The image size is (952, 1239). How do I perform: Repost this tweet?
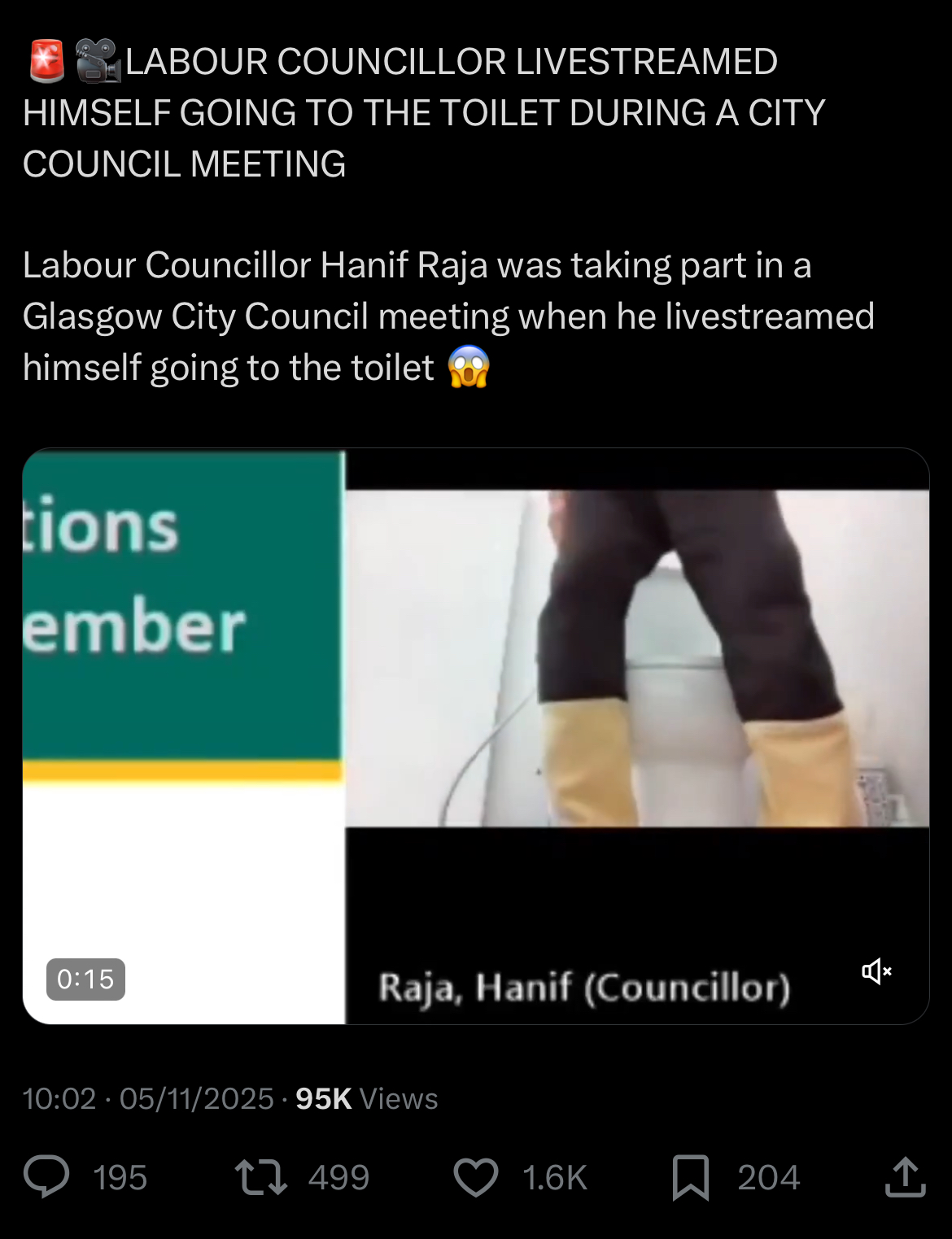260,1177
